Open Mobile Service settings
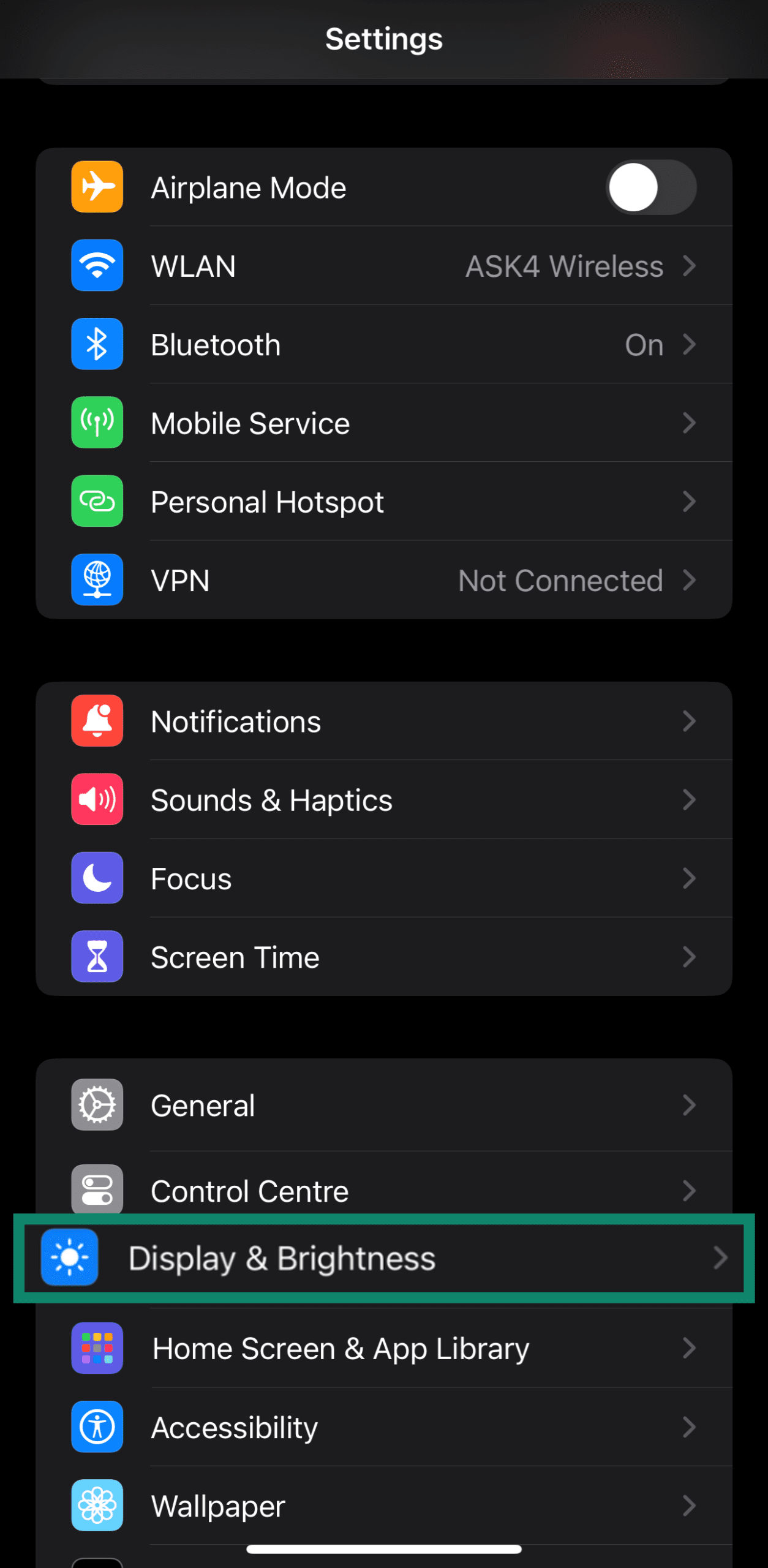This screenshot has width=768, height=1568. [x=383, y=423]
